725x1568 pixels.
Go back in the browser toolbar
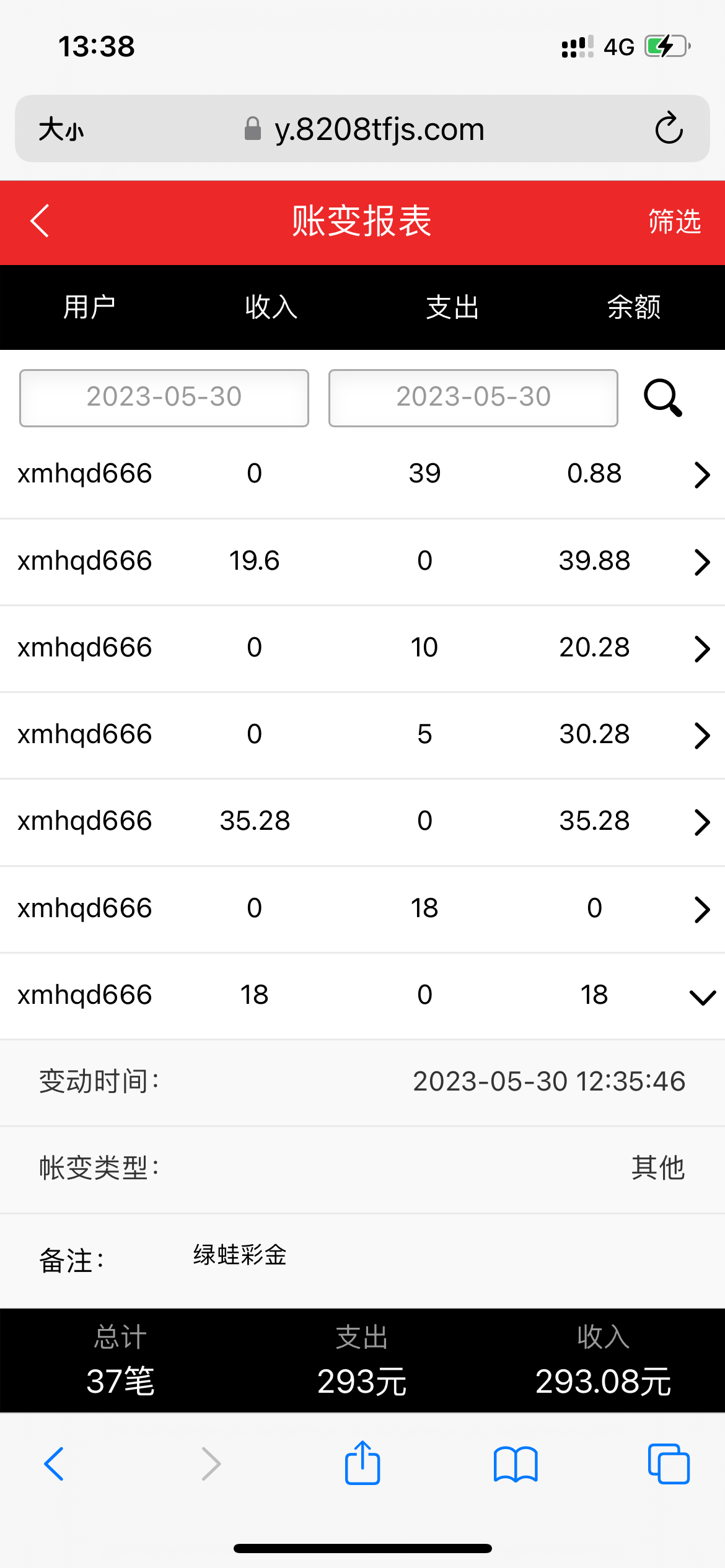54,1464
